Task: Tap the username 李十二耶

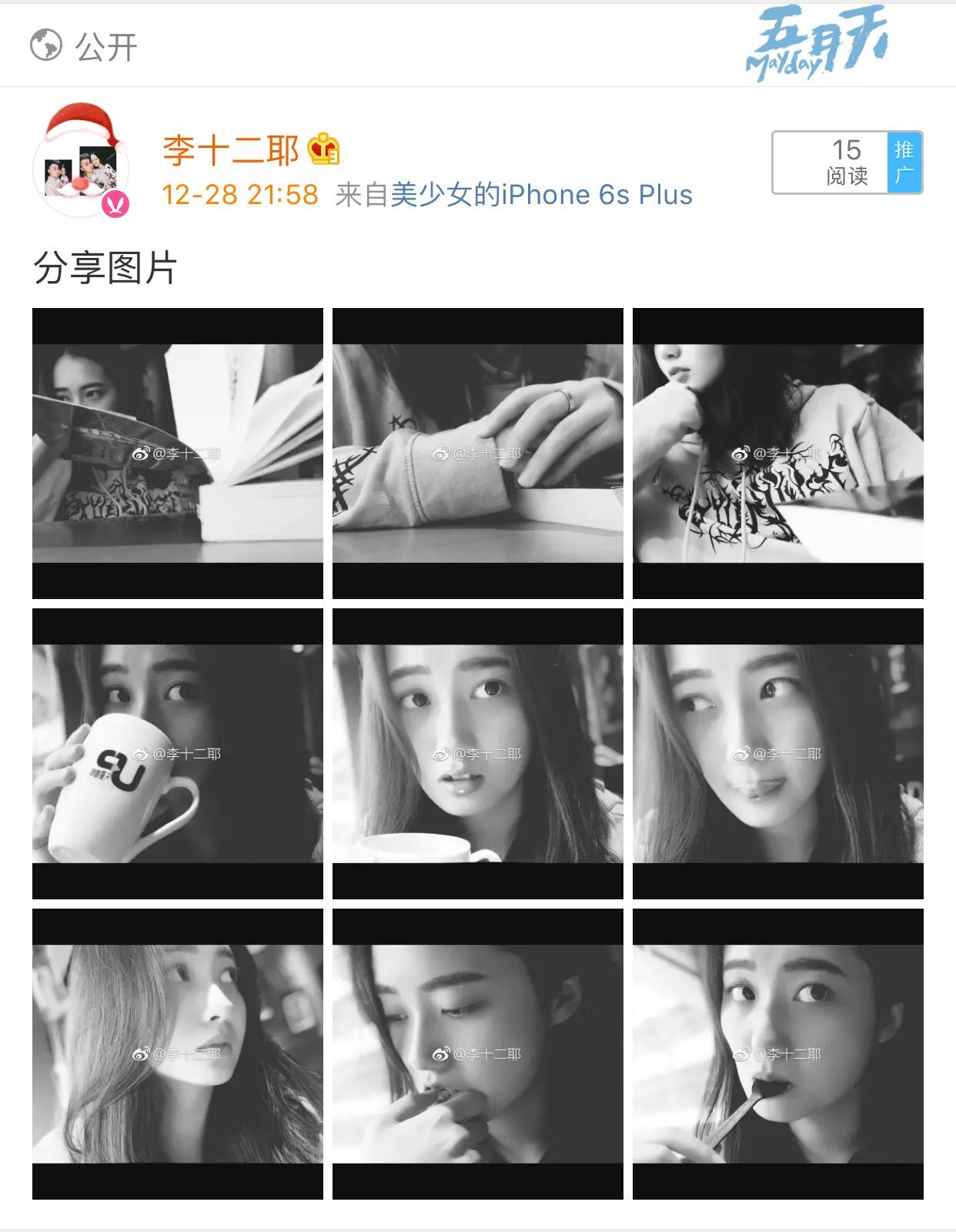Action: click(x=230, y=149)
